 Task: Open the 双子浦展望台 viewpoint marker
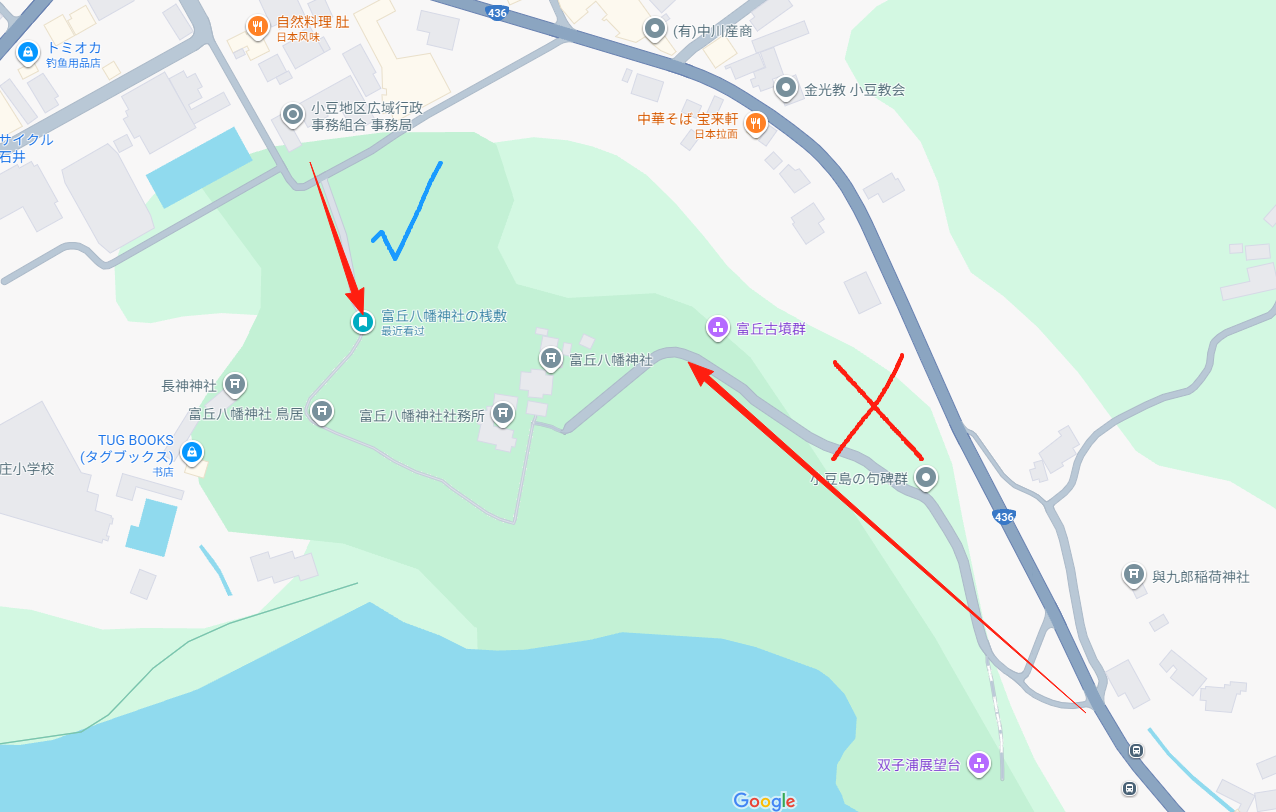tap(978, 763)
